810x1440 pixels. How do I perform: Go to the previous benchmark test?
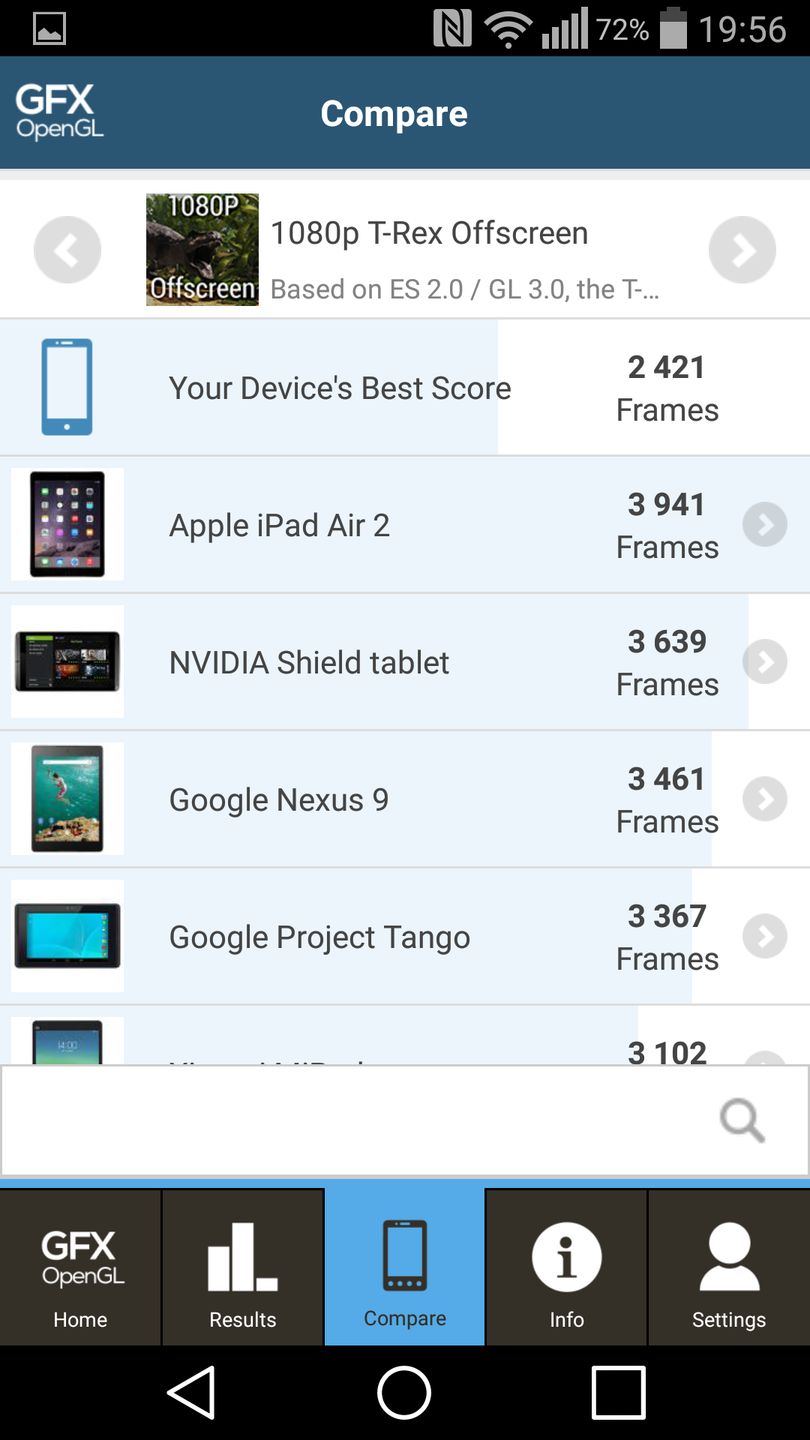(67, 250)
